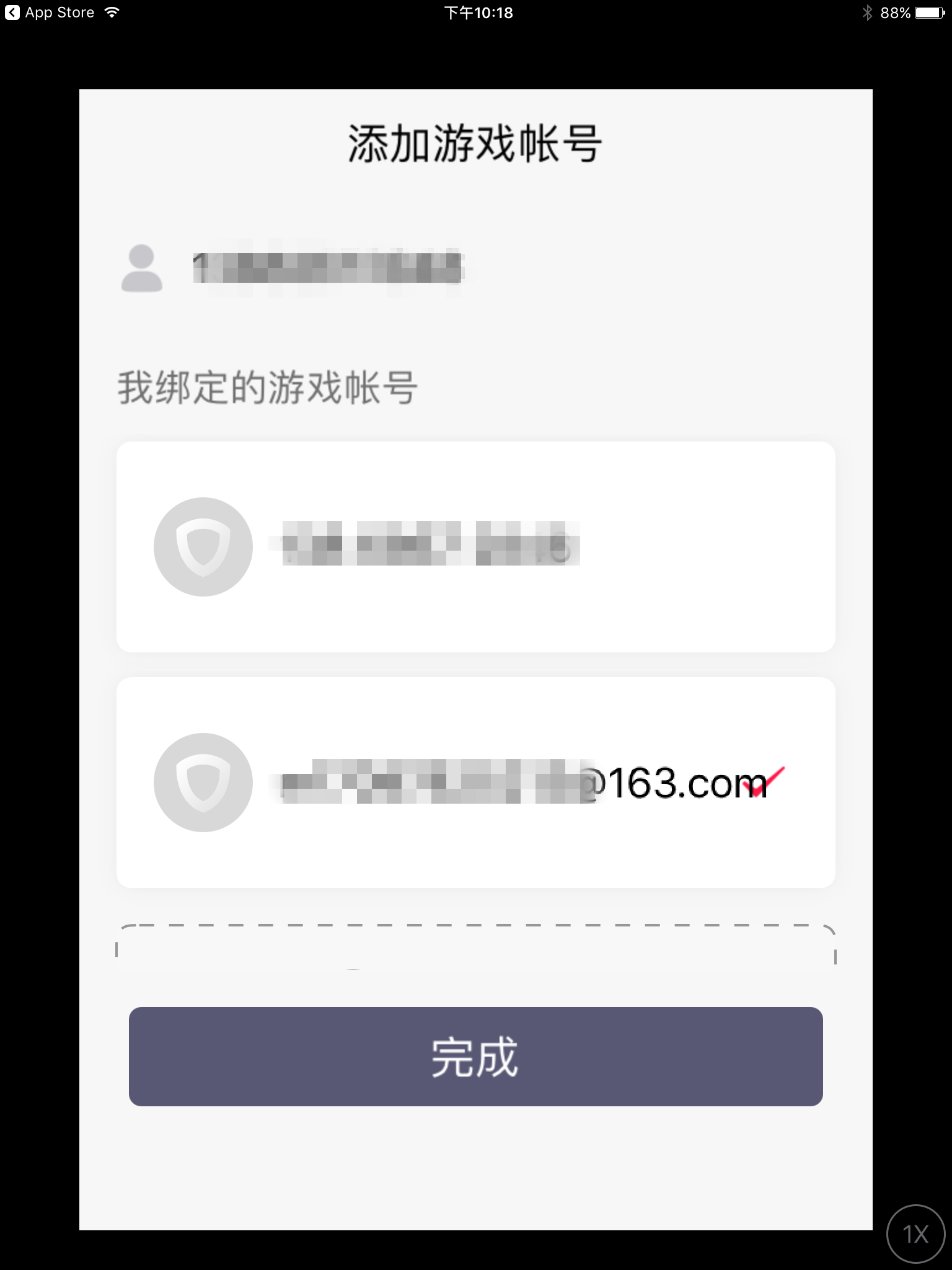
Task: Toggle the 1X scale button
Action: 915,1233
